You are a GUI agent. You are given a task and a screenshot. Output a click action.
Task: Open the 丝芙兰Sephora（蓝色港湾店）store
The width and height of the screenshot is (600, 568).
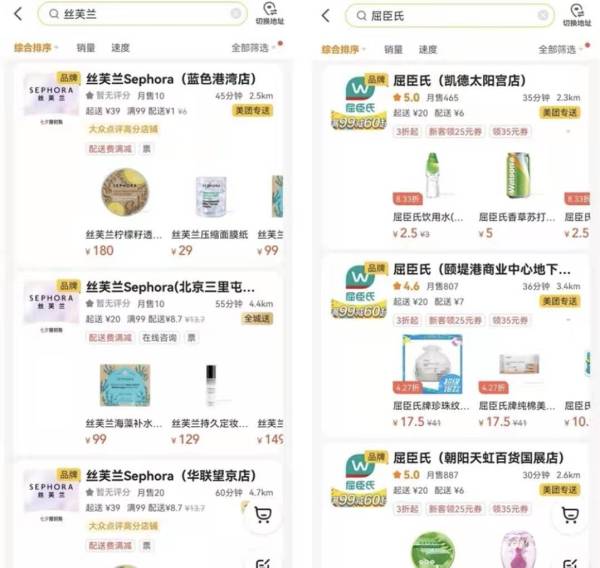tap(172, 80)
